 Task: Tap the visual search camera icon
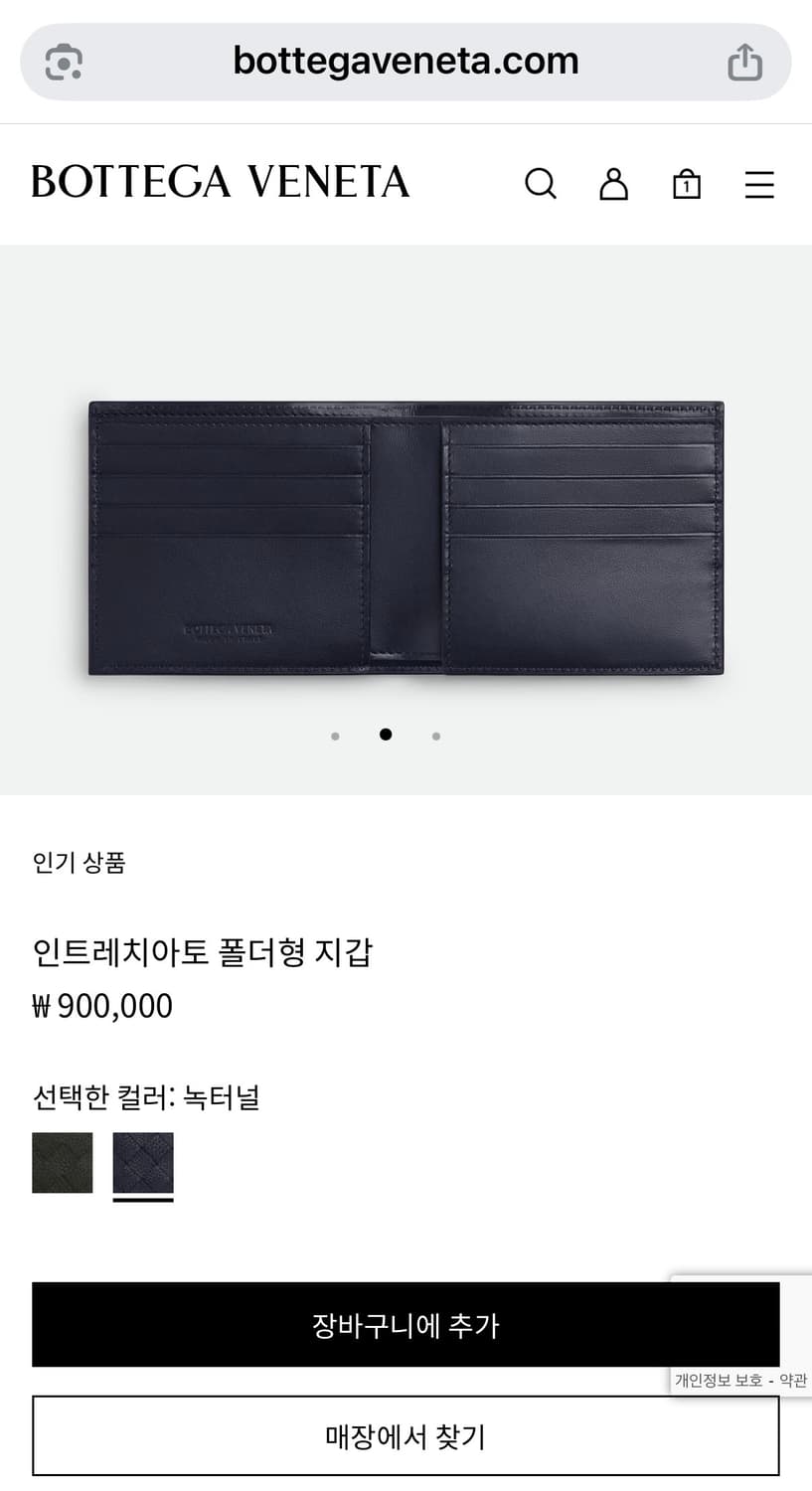(62, 61)
